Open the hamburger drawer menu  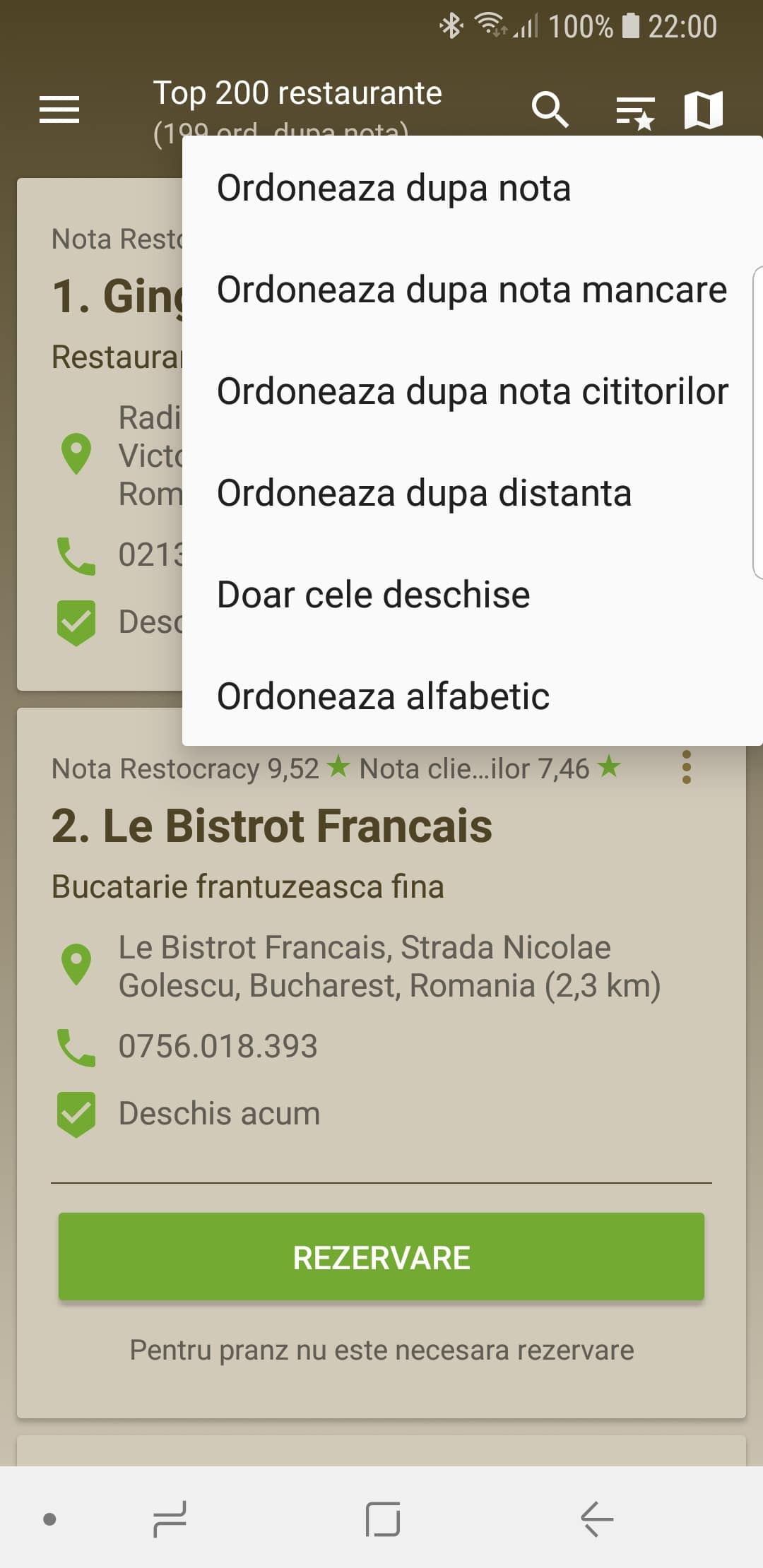tap(59, 109)
